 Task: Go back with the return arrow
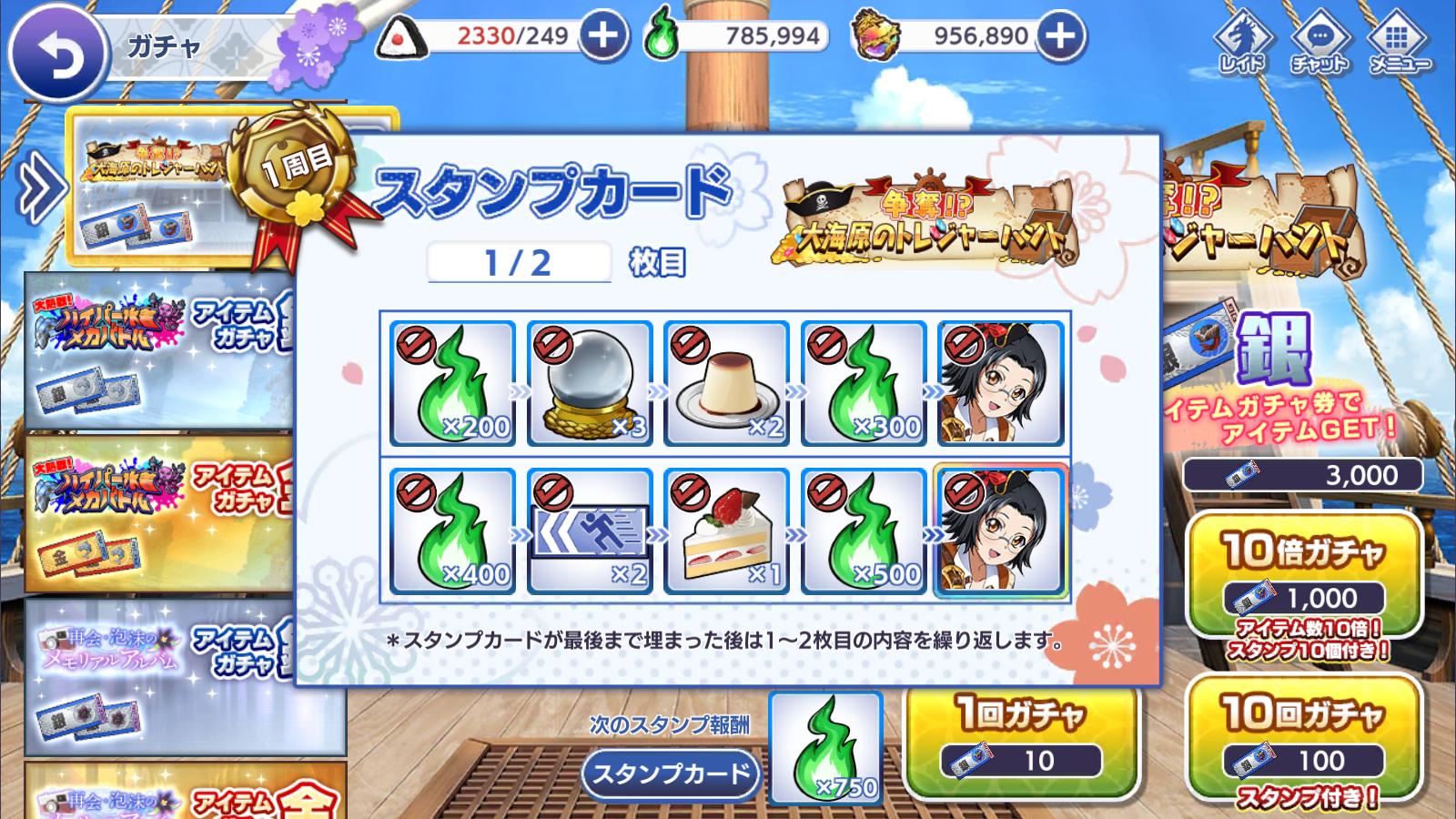point(58,53)
